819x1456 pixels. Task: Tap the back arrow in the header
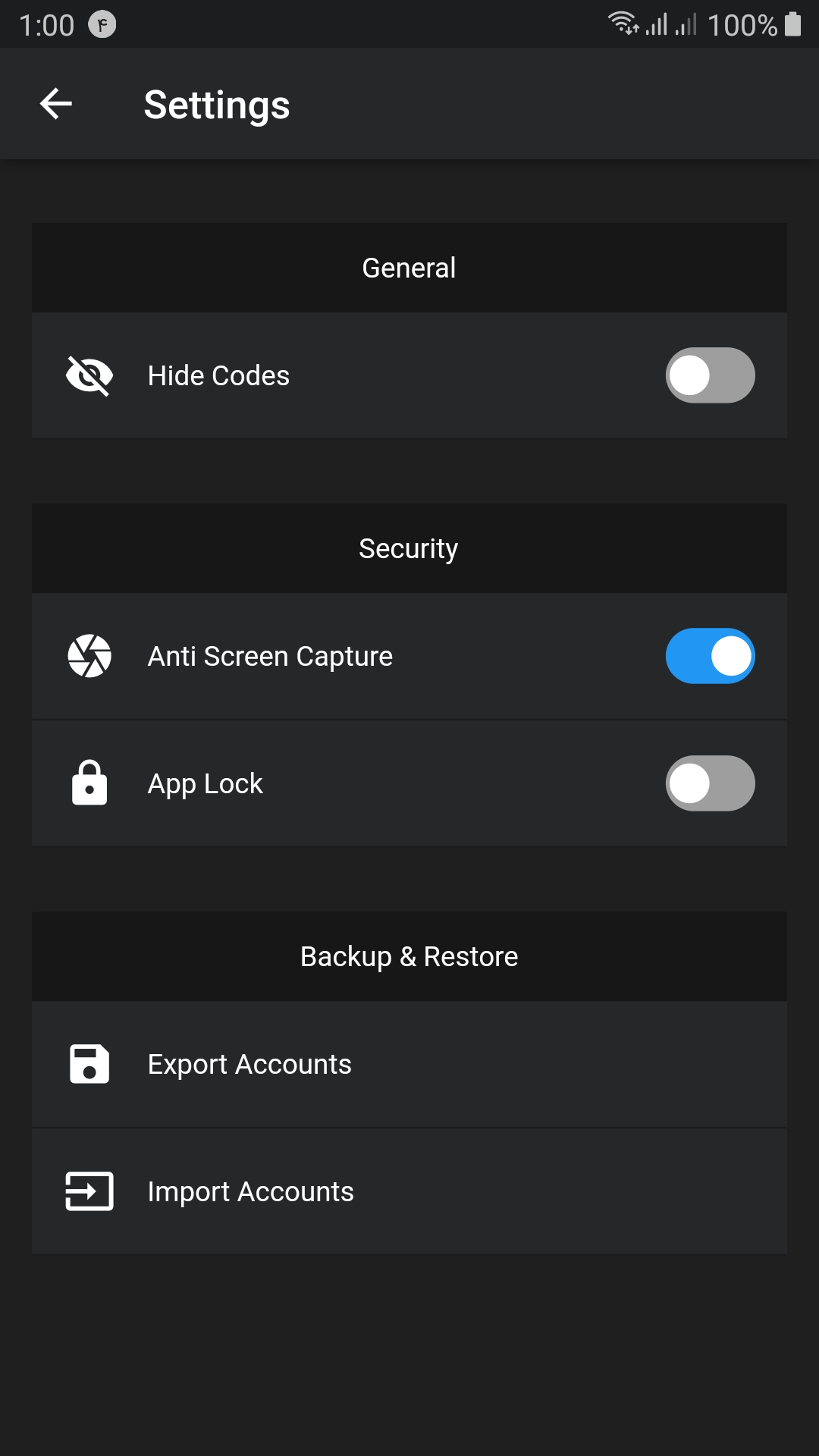click(55, 104)
